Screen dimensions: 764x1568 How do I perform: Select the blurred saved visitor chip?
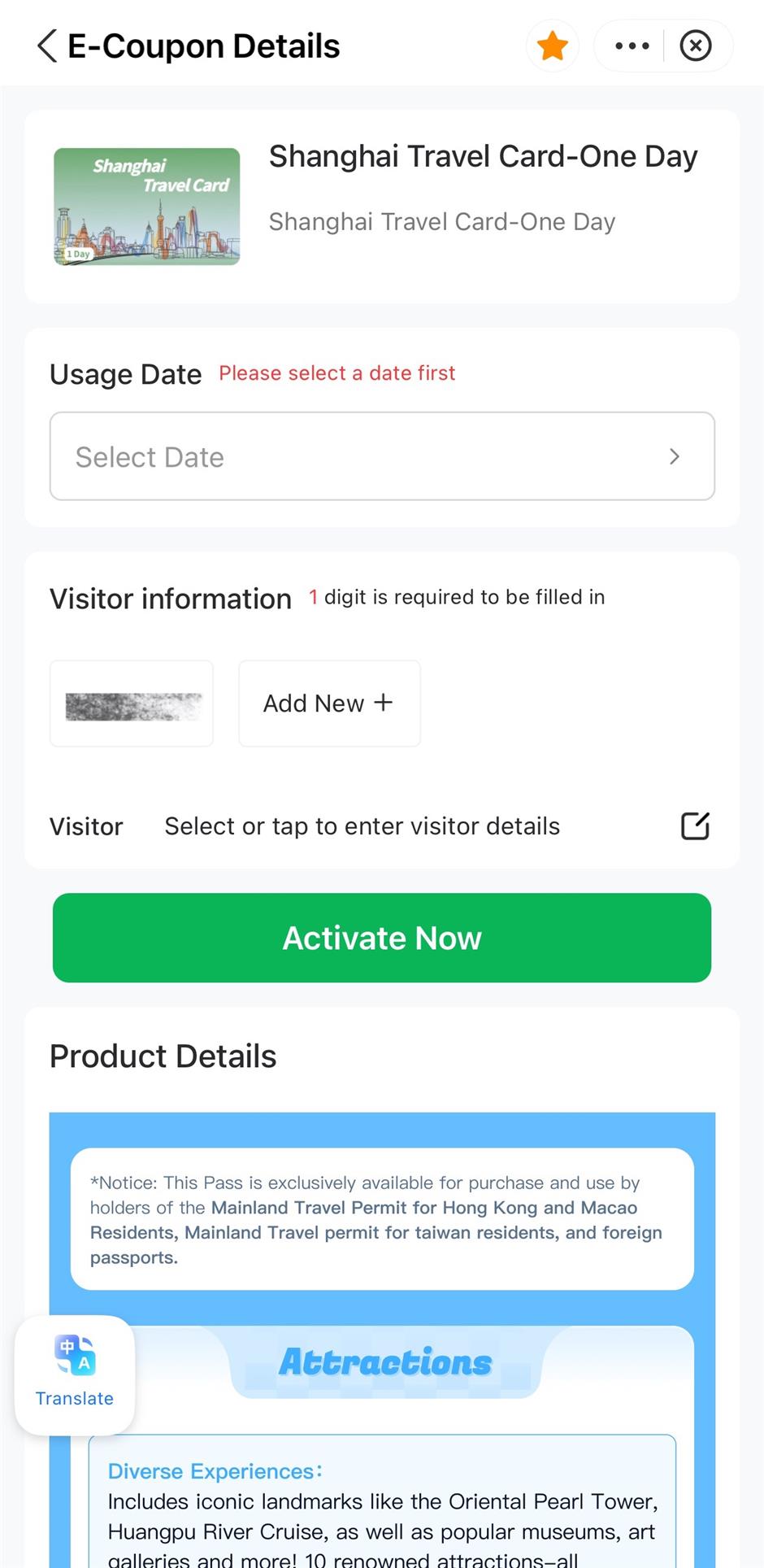132,703
